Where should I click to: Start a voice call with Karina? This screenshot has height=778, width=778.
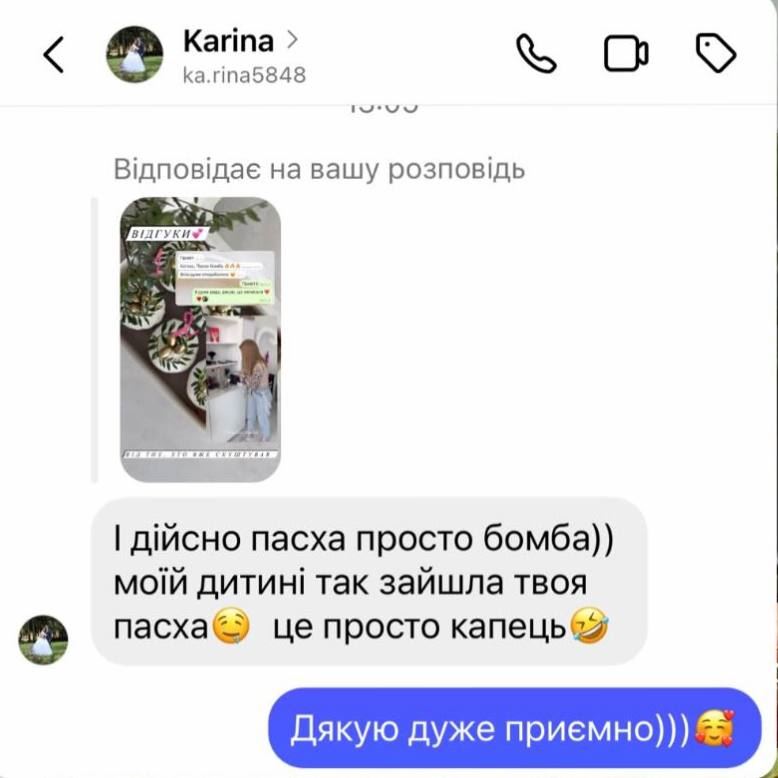(536, 54)
